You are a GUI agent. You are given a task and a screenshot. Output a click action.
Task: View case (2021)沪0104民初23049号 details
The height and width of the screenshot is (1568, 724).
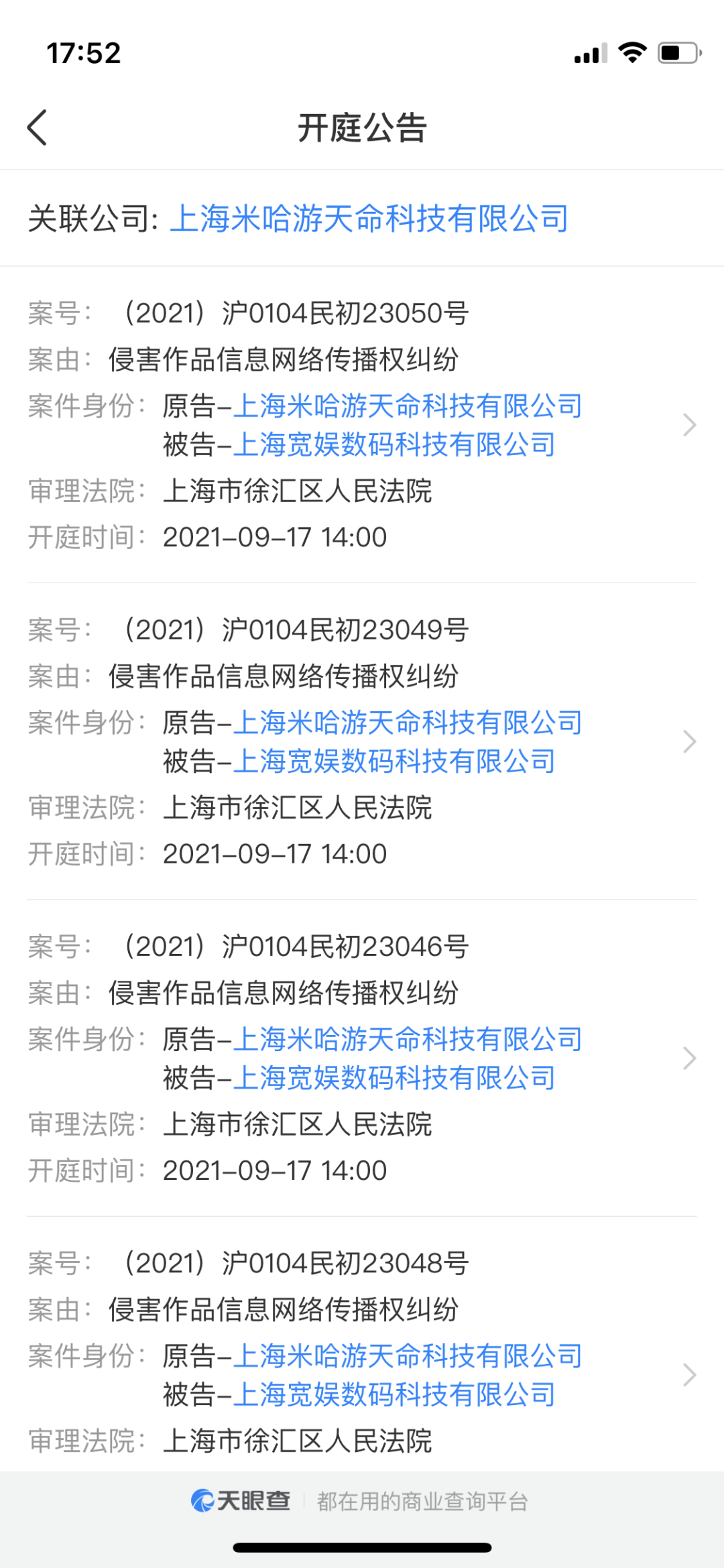pos(689,741)
